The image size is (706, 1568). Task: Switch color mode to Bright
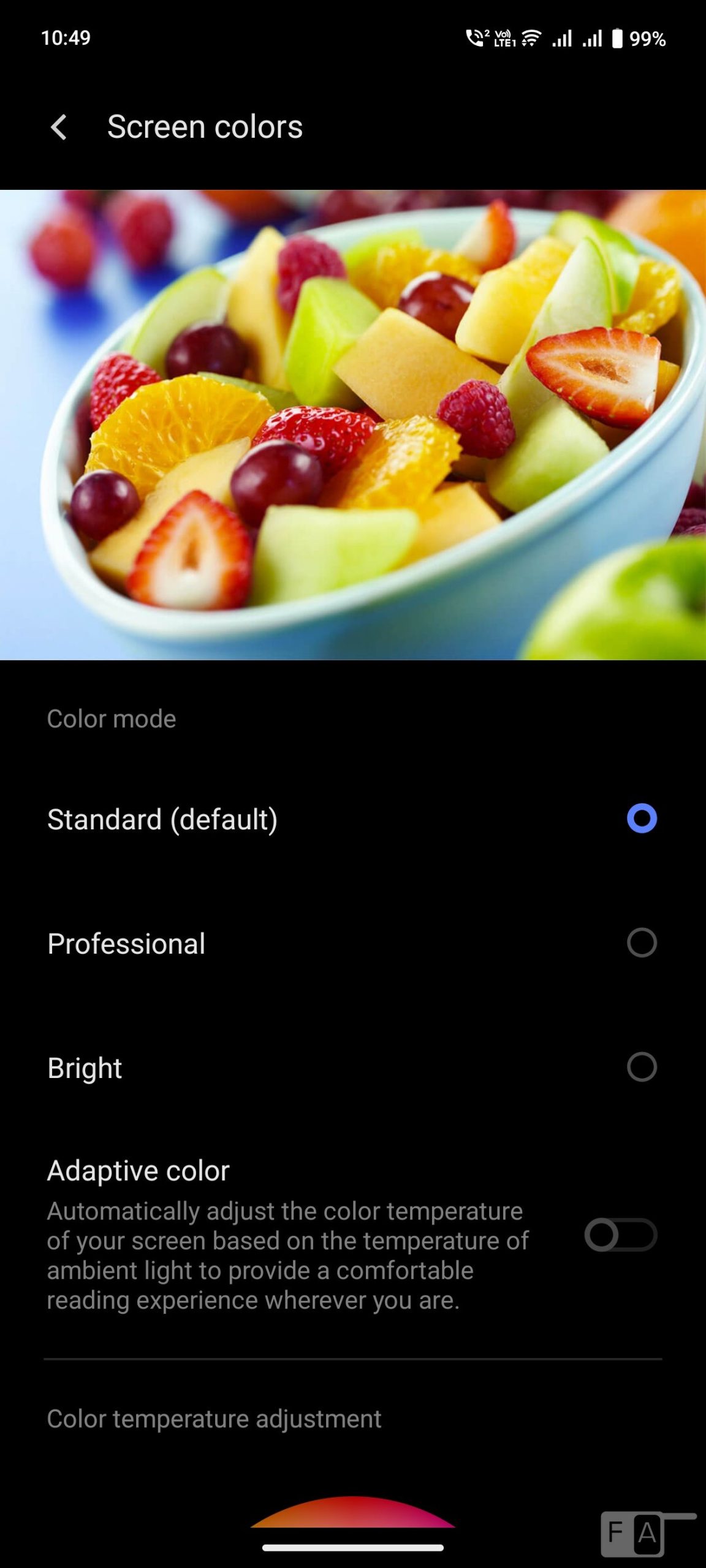point(641,1067)
